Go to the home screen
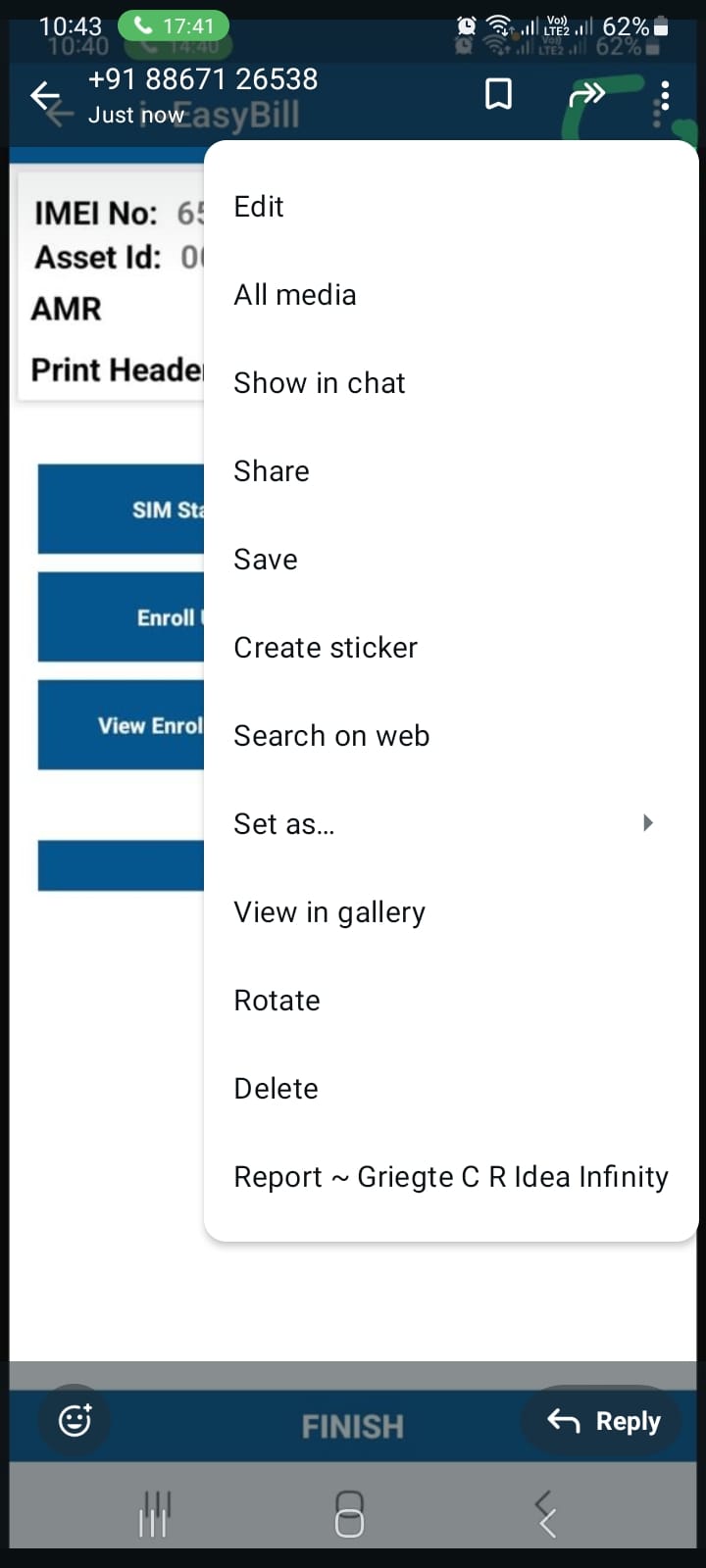Screen dimensions: 706x1568 [x=350, y=1513]
